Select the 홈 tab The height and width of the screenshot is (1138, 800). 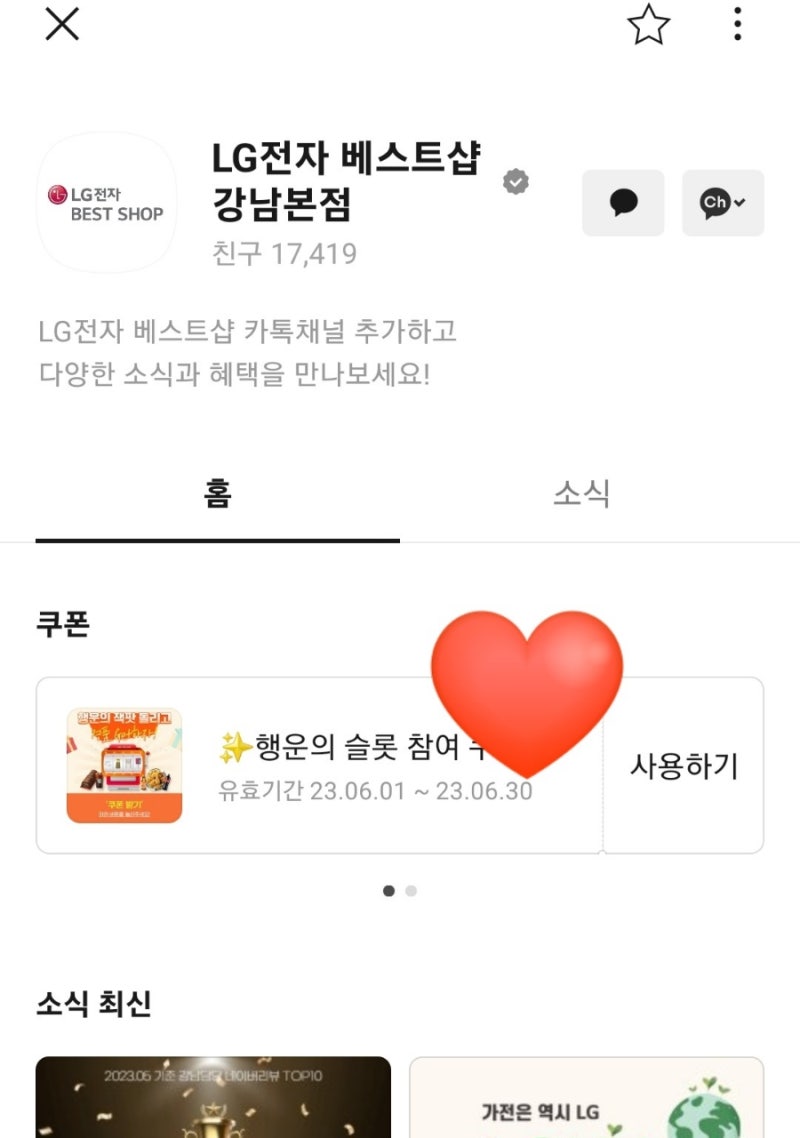pos(216,492)
